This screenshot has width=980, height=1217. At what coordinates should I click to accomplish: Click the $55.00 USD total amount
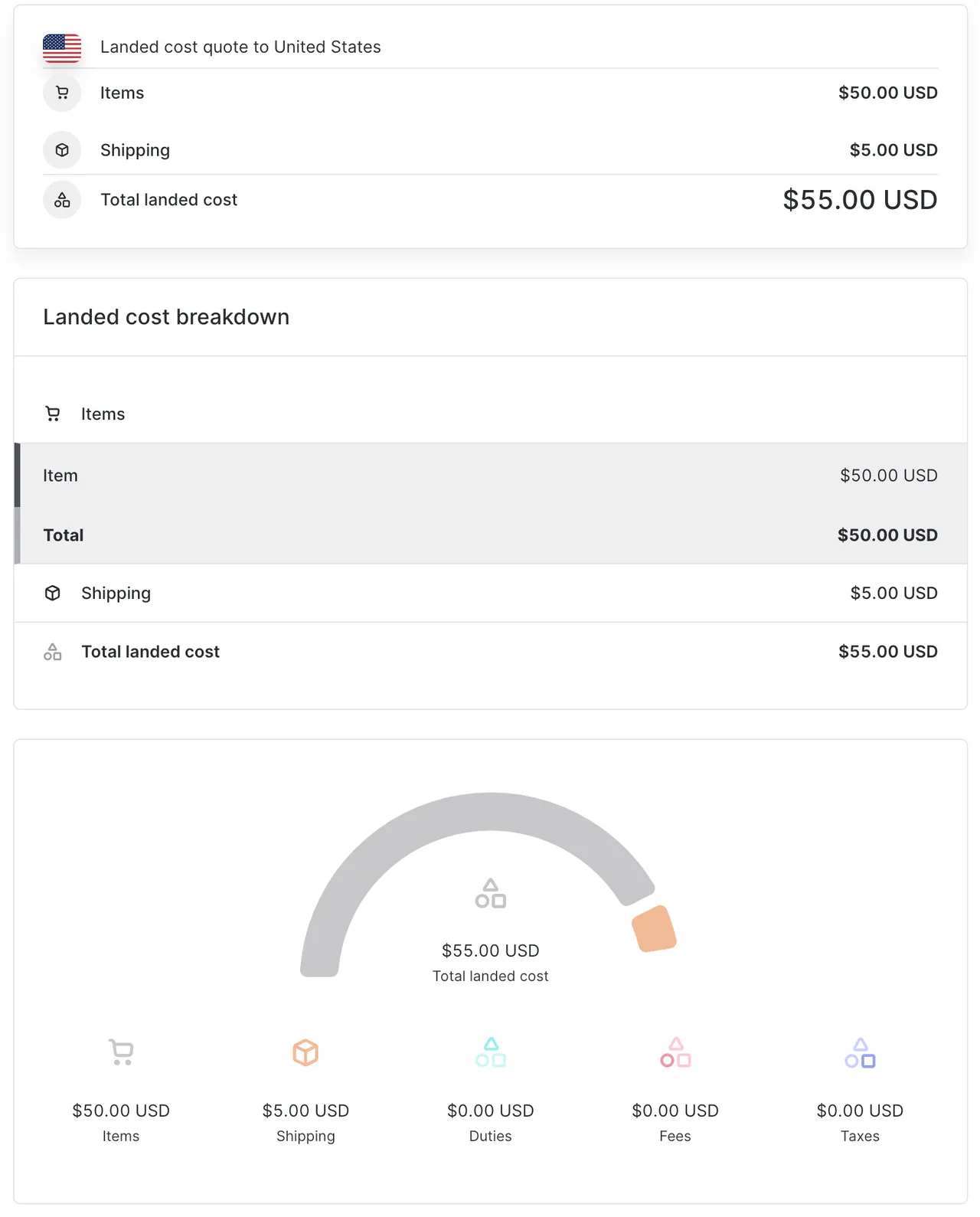pyautogui.click(x=859, y=200)
